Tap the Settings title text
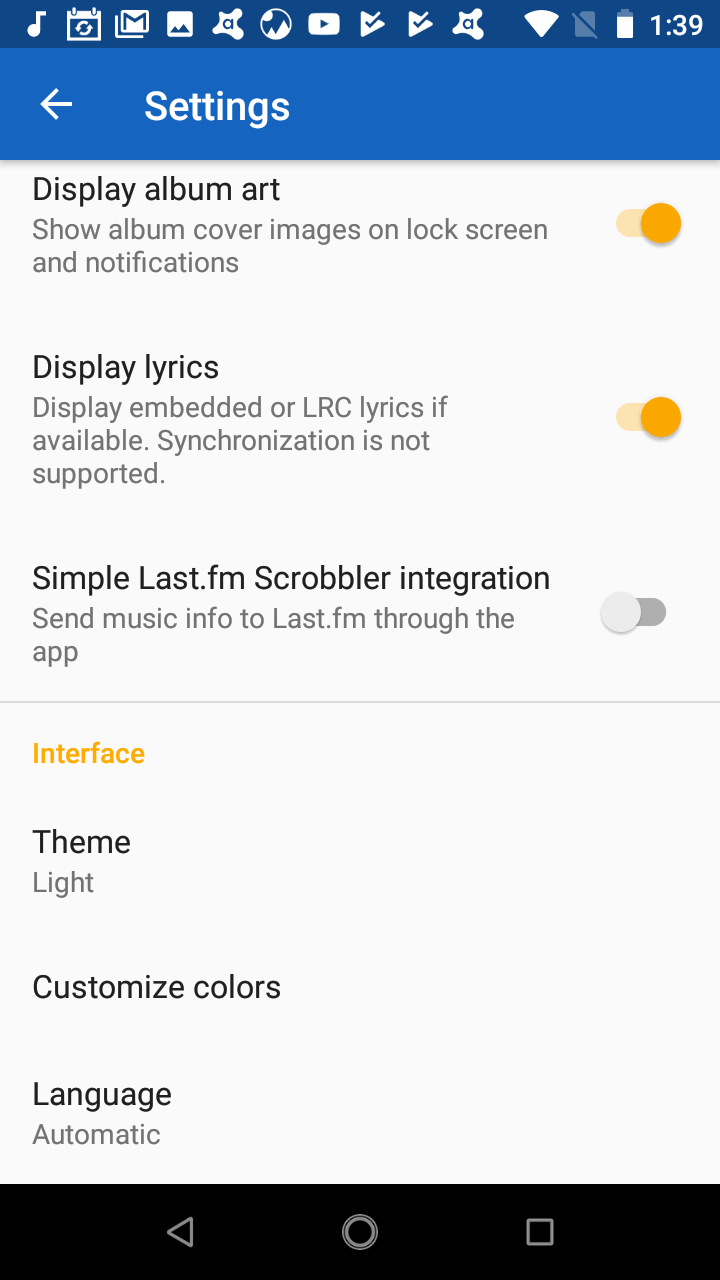The height and width of the screenshot is (1280, 720). click(x=217, y=104)
